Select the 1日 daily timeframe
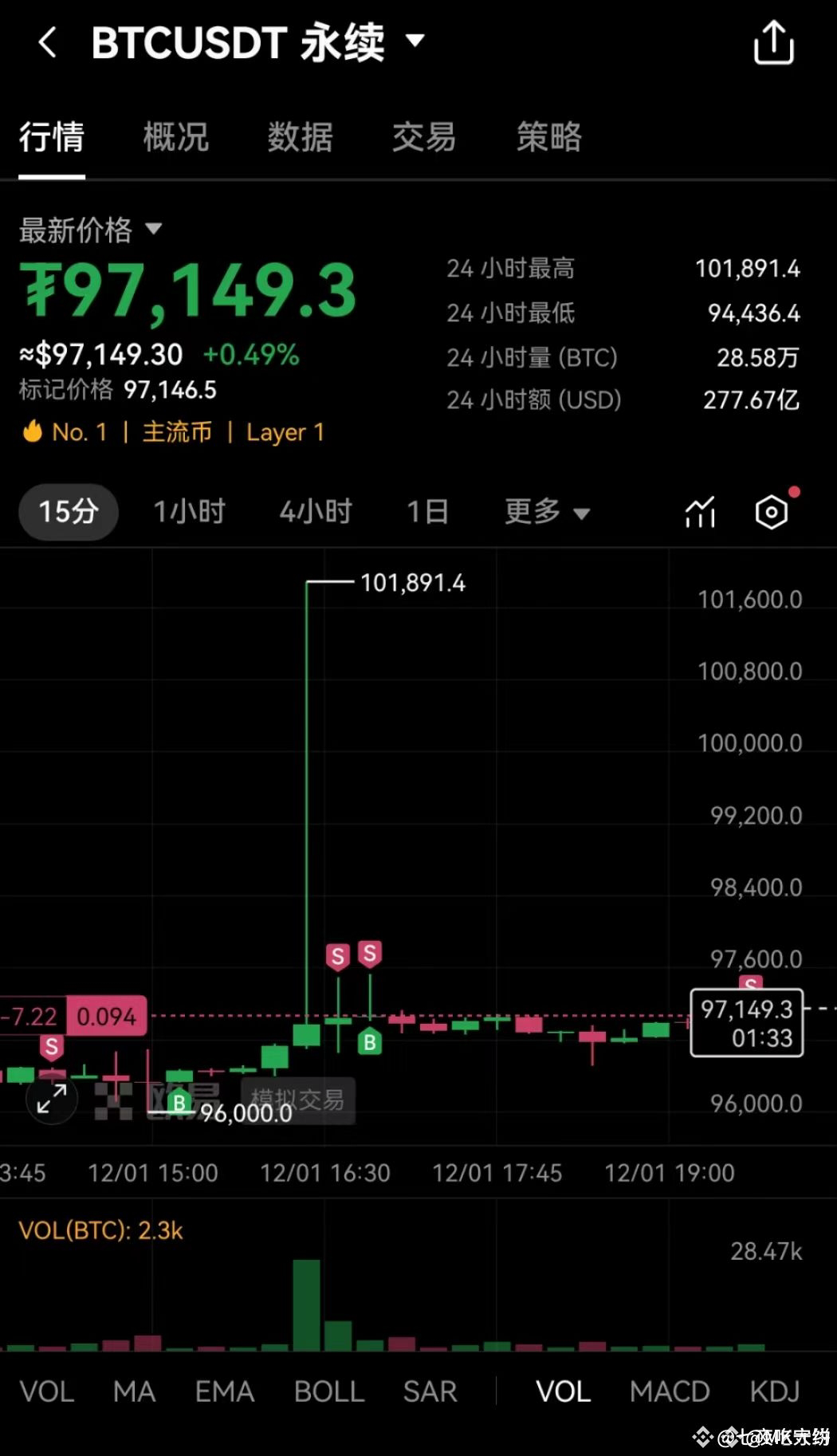 coord(427,512)
